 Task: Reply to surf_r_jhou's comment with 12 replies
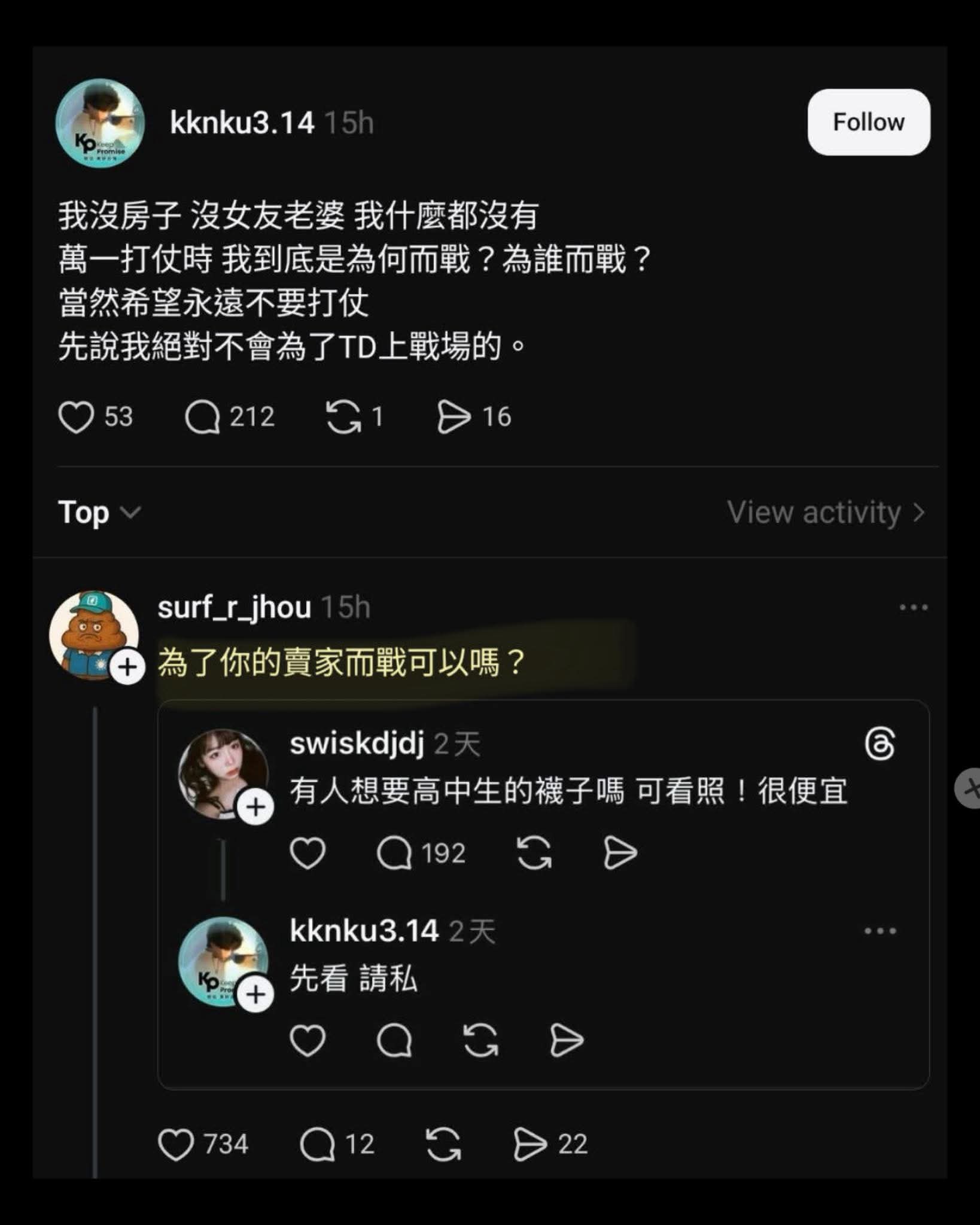(x=318, y=1144)
